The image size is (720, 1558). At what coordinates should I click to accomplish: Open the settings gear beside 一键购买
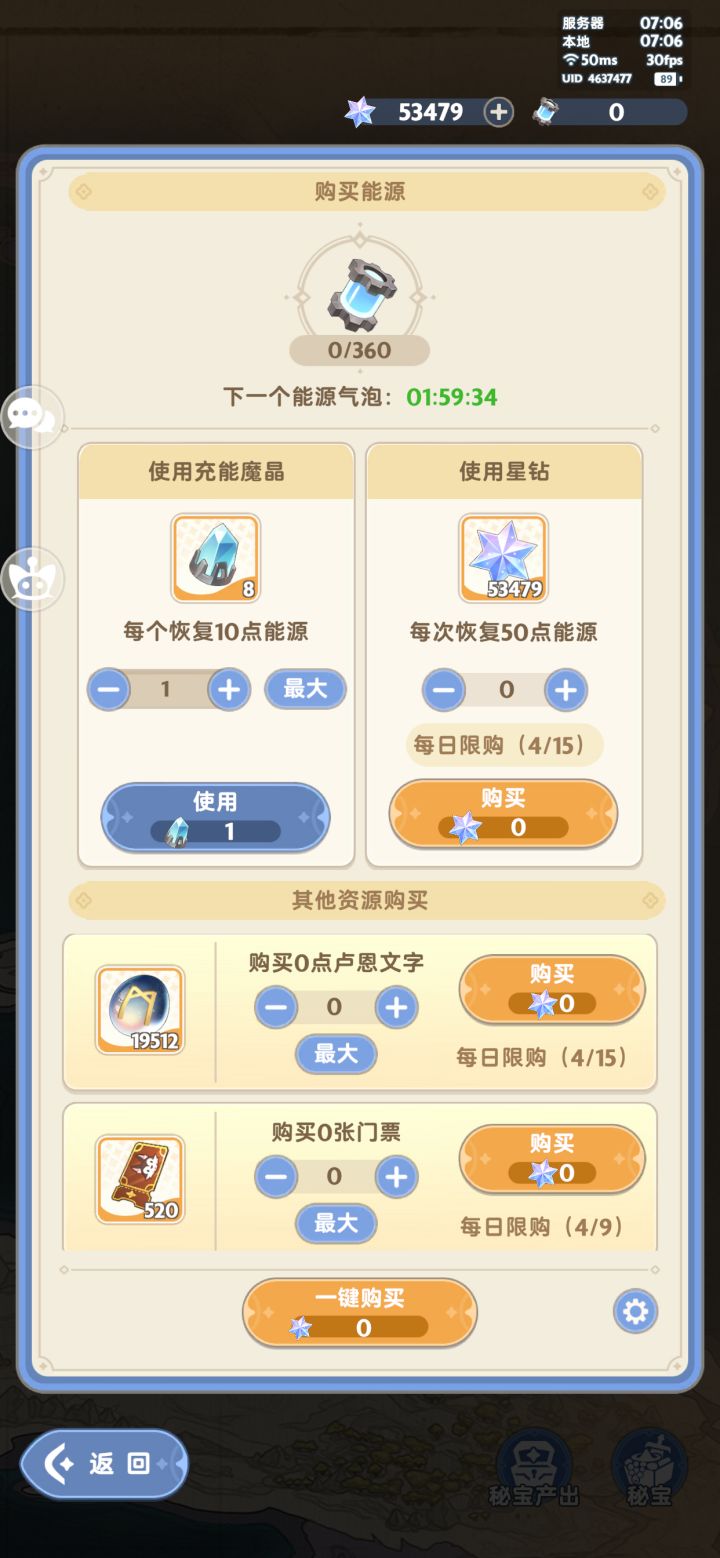635,1312
